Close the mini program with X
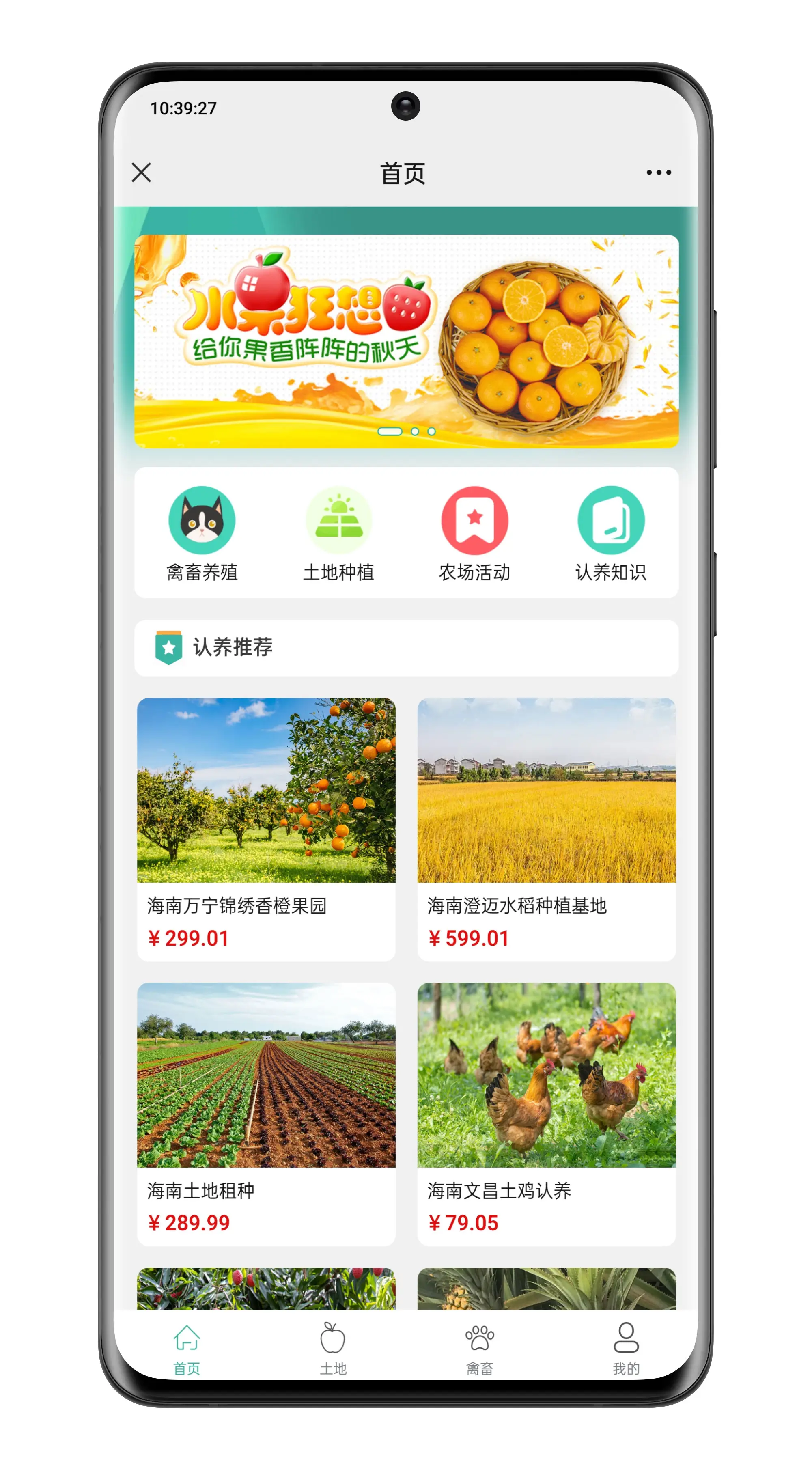This screenshot has height=1461, width=812. (x=141, y=172)
